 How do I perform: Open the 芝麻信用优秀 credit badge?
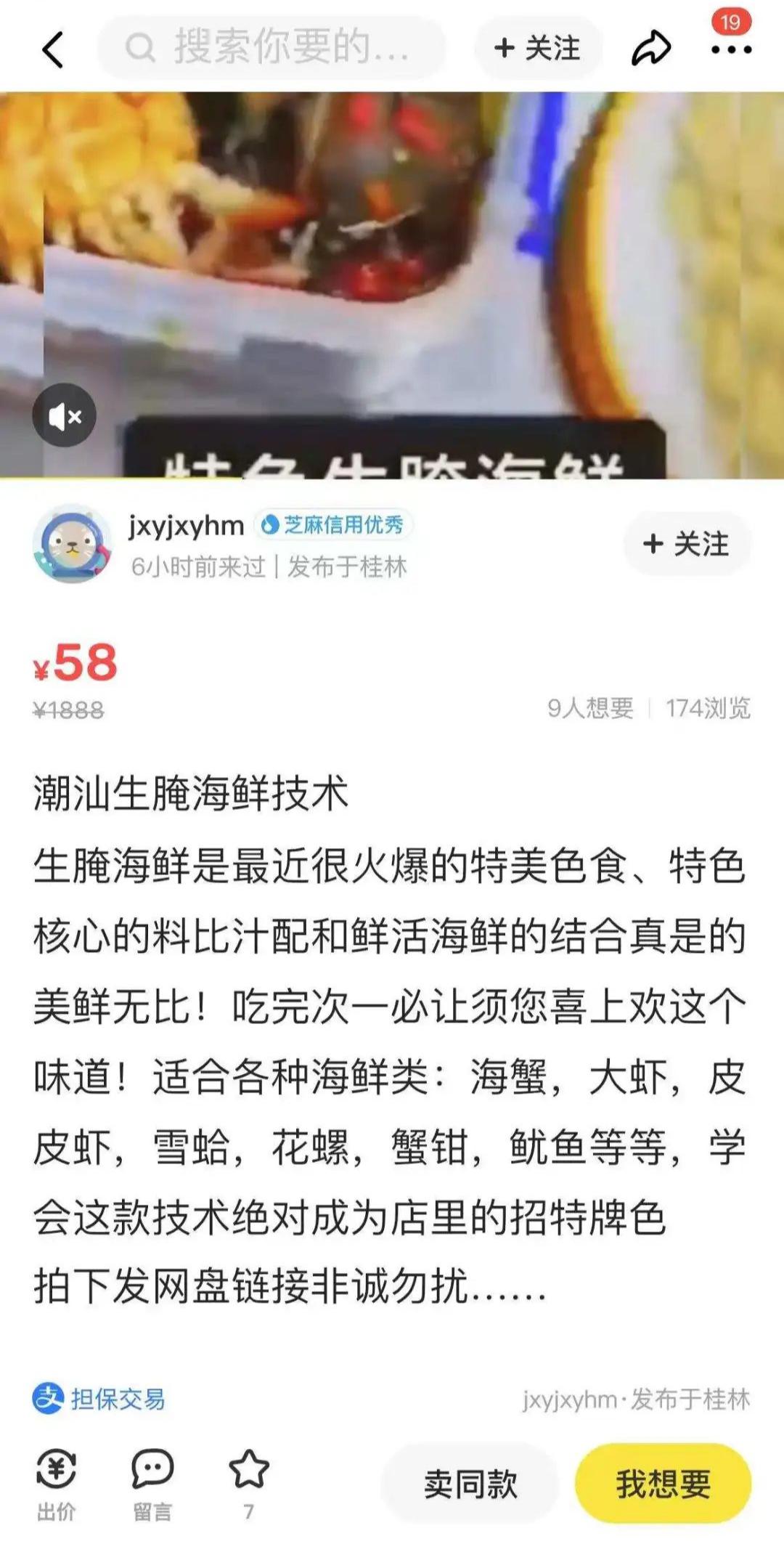coord(333,524)
